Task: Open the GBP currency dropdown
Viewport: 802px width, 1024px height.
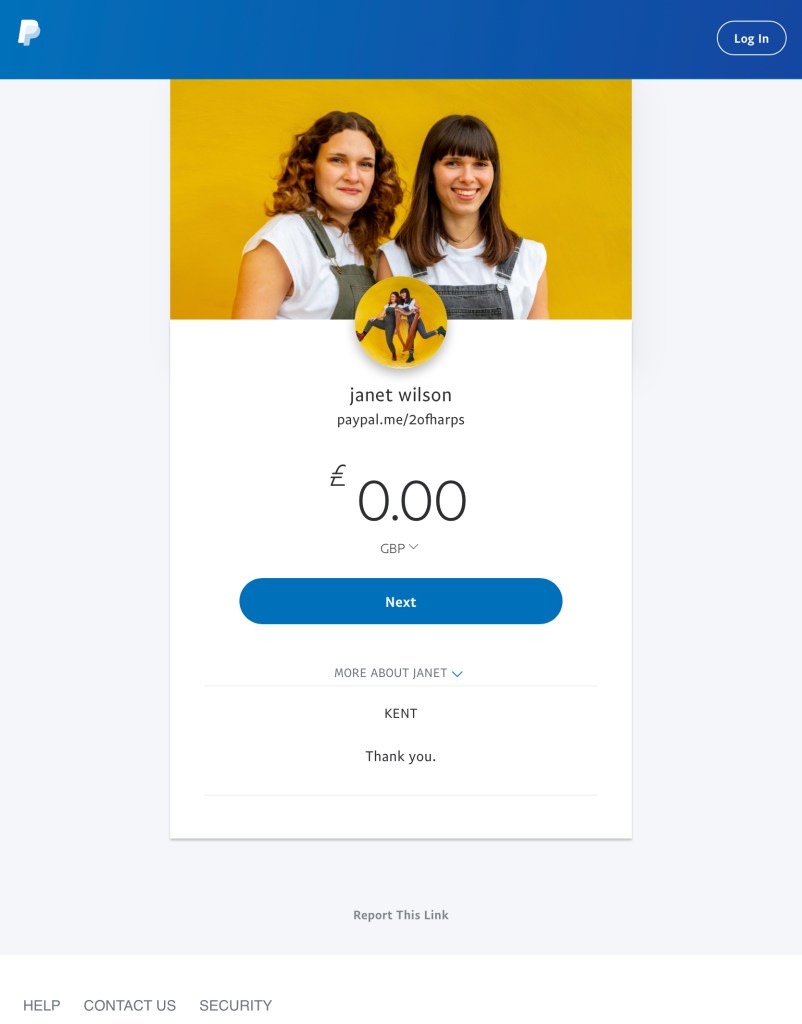Action: click(x=399, y=548)
